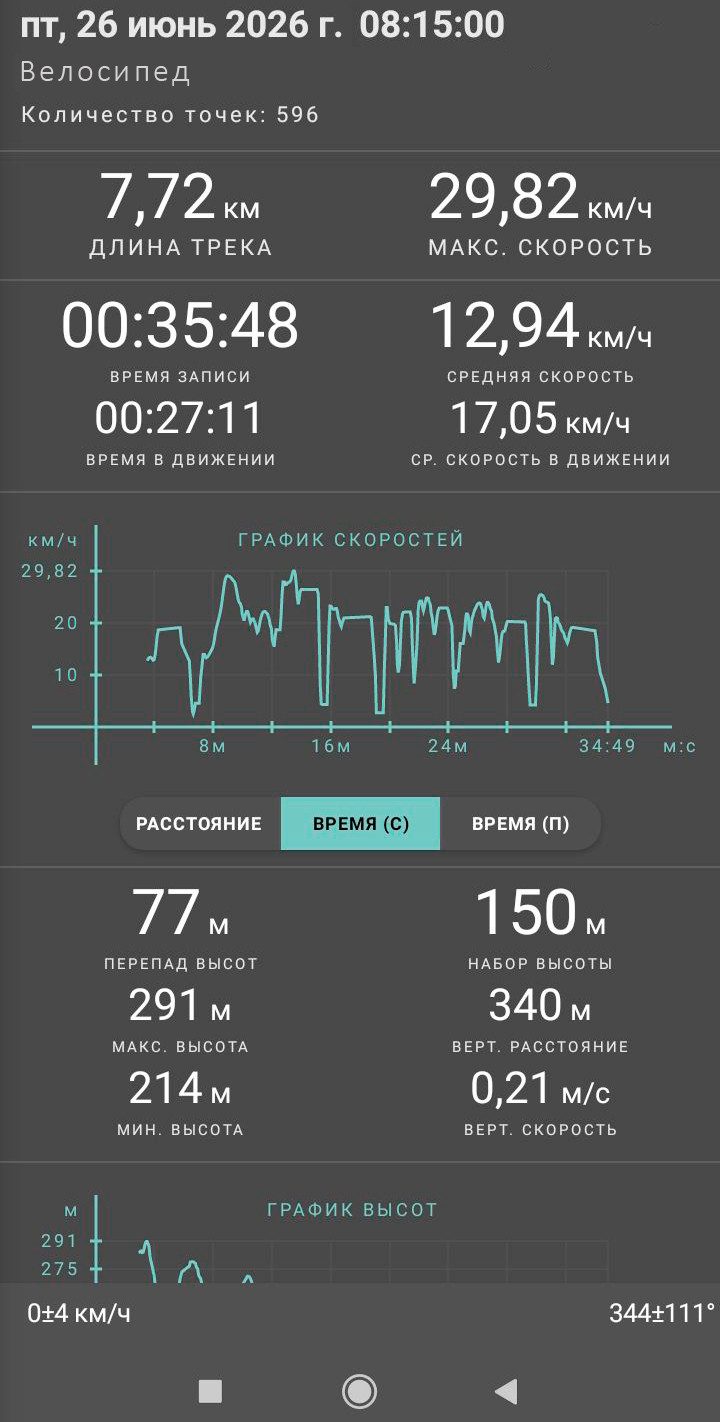Viewport: 720px width, 1422px height.
Task: Go to the home screen
Action: 359,1391
